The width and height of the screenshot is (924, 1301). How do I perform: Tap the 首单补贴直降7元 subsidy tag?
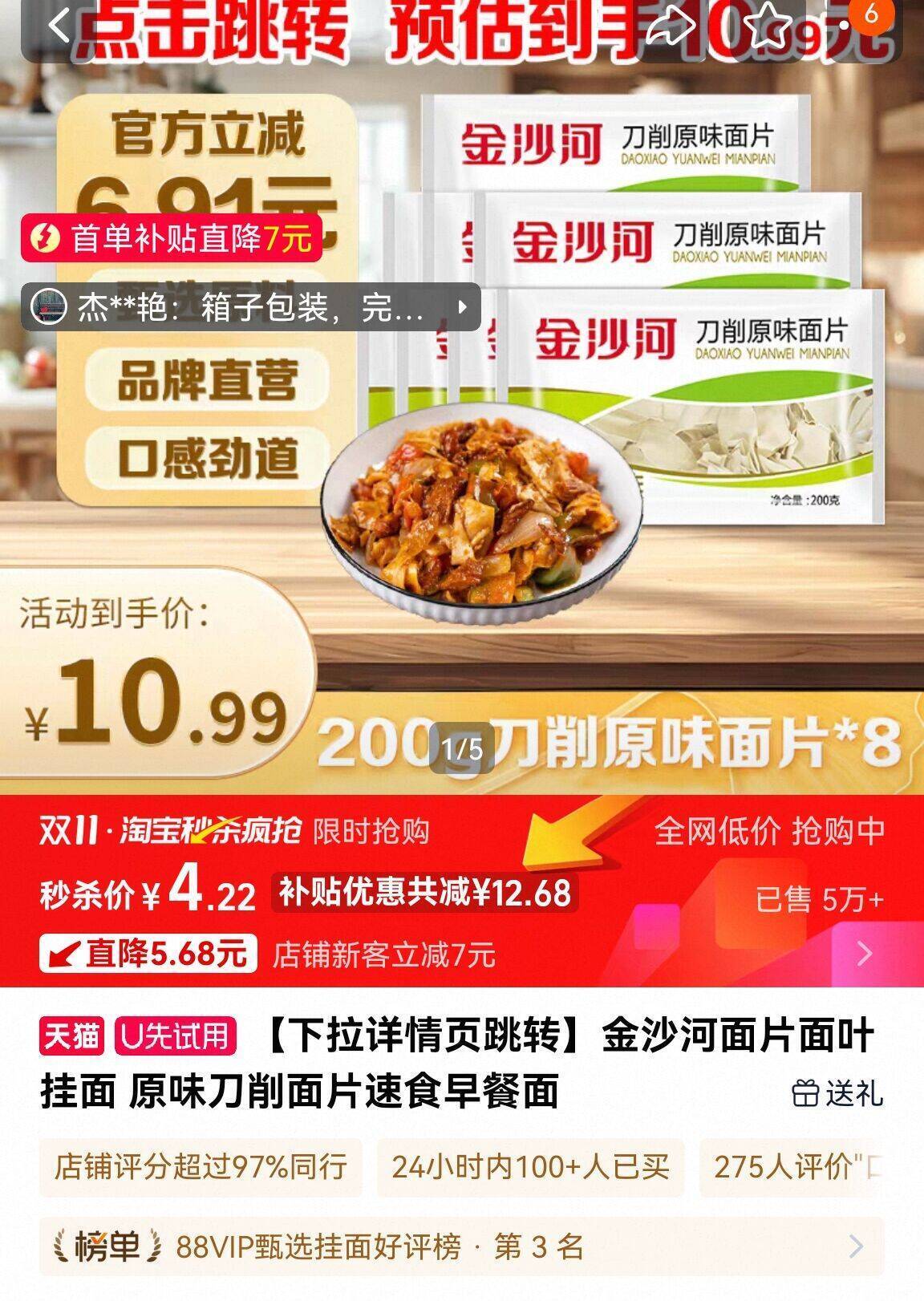171,238
